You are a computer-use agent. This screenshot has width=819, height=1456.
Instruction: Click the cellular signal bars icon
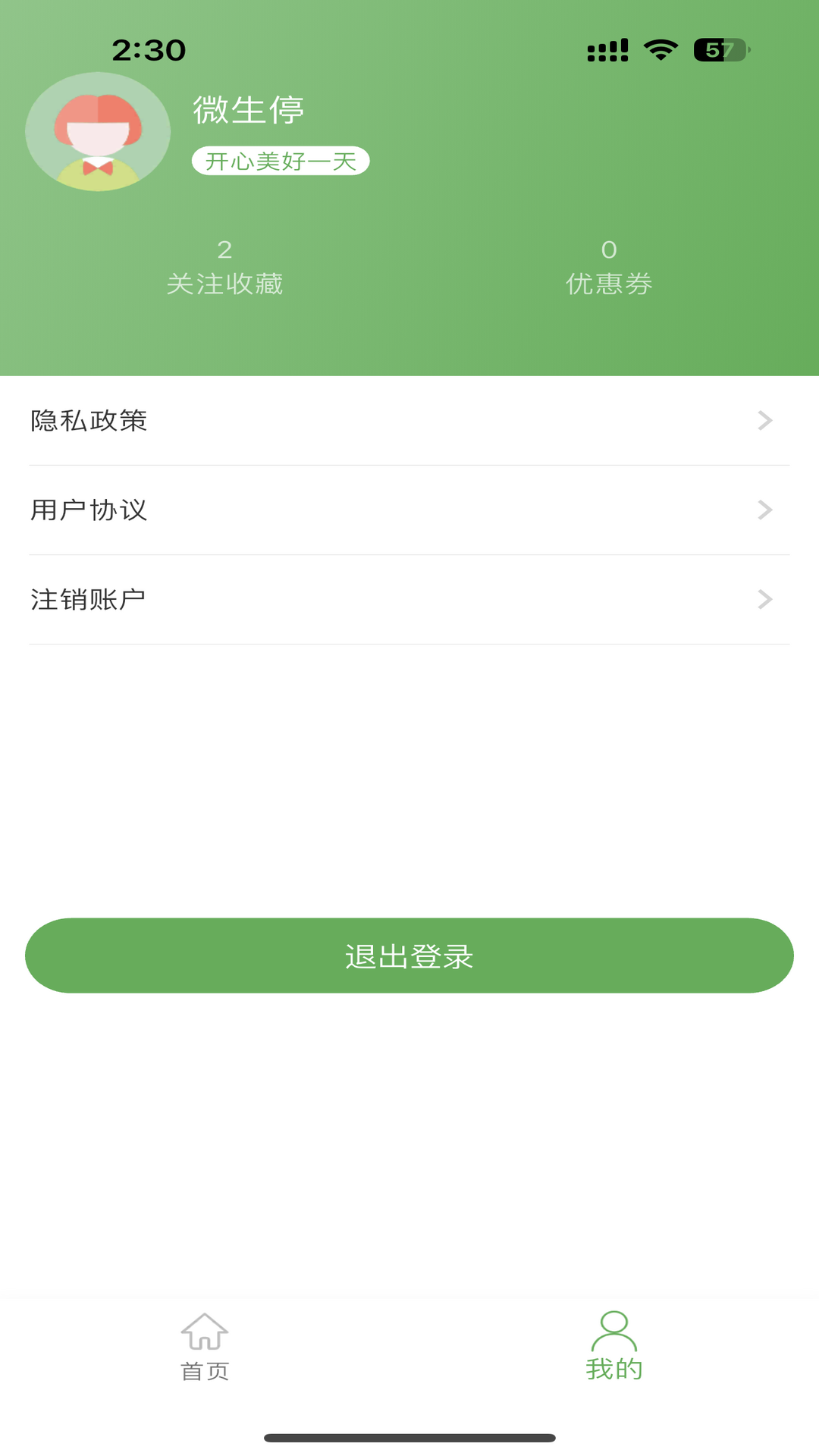pos(607,48)
